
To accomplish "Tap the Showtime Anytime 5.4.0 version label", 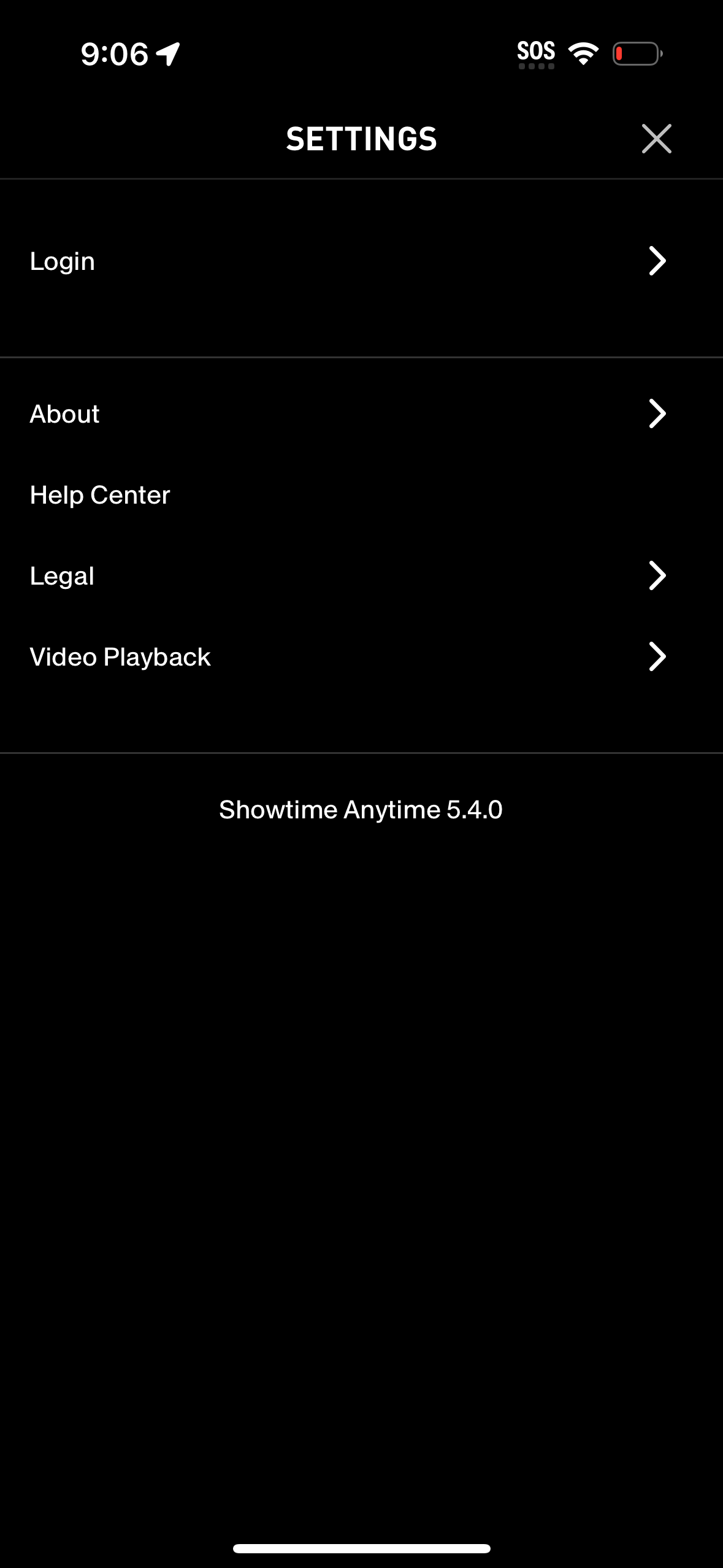I will tap(361, 809).
